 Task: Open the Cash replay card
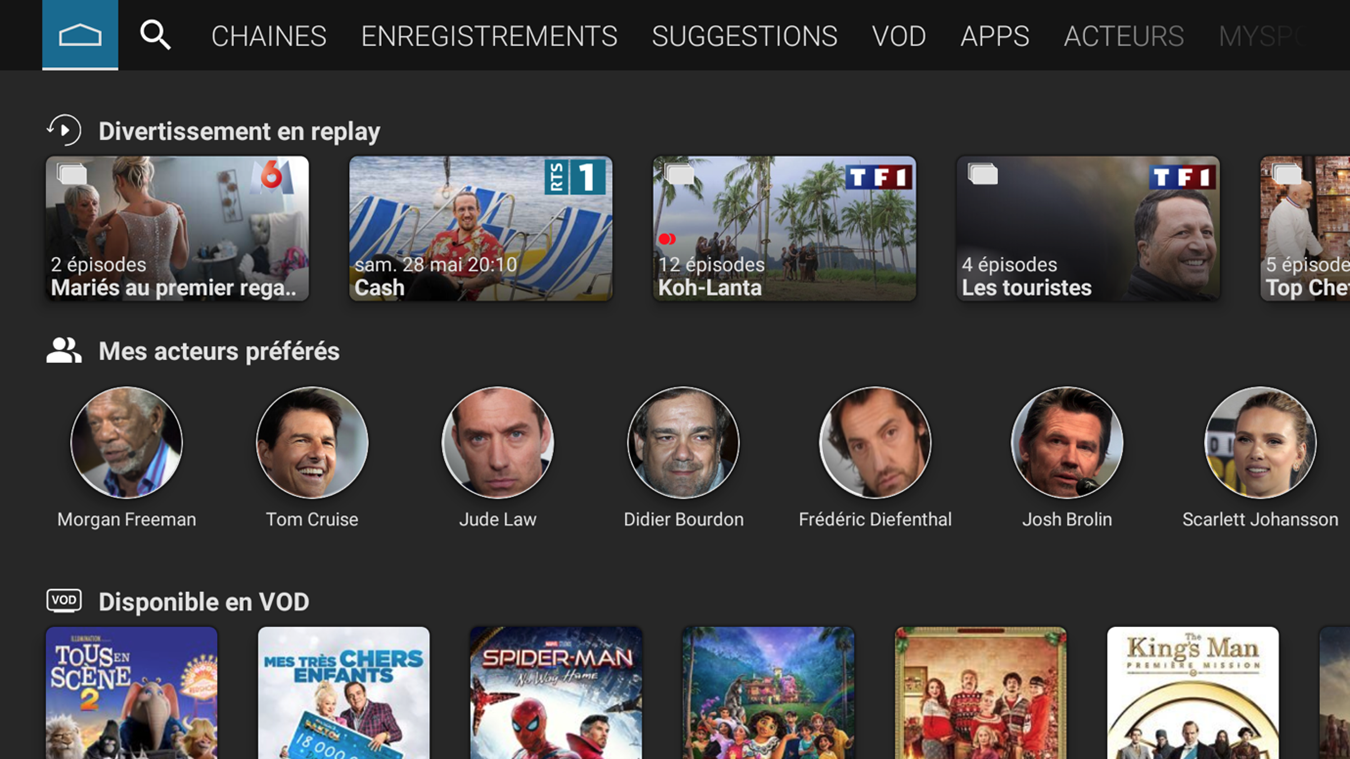pyautogui.click(x=480, y=228)
